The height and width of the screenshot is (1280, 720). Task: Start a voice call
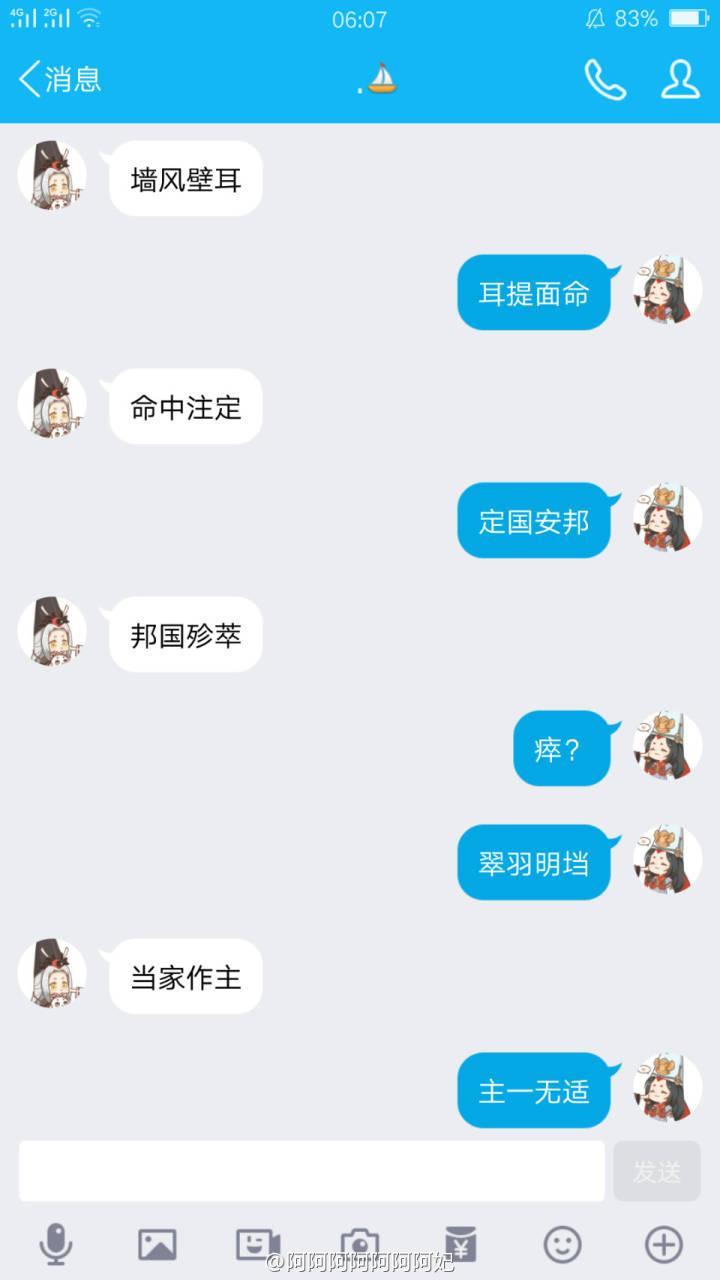coord(604,80)
